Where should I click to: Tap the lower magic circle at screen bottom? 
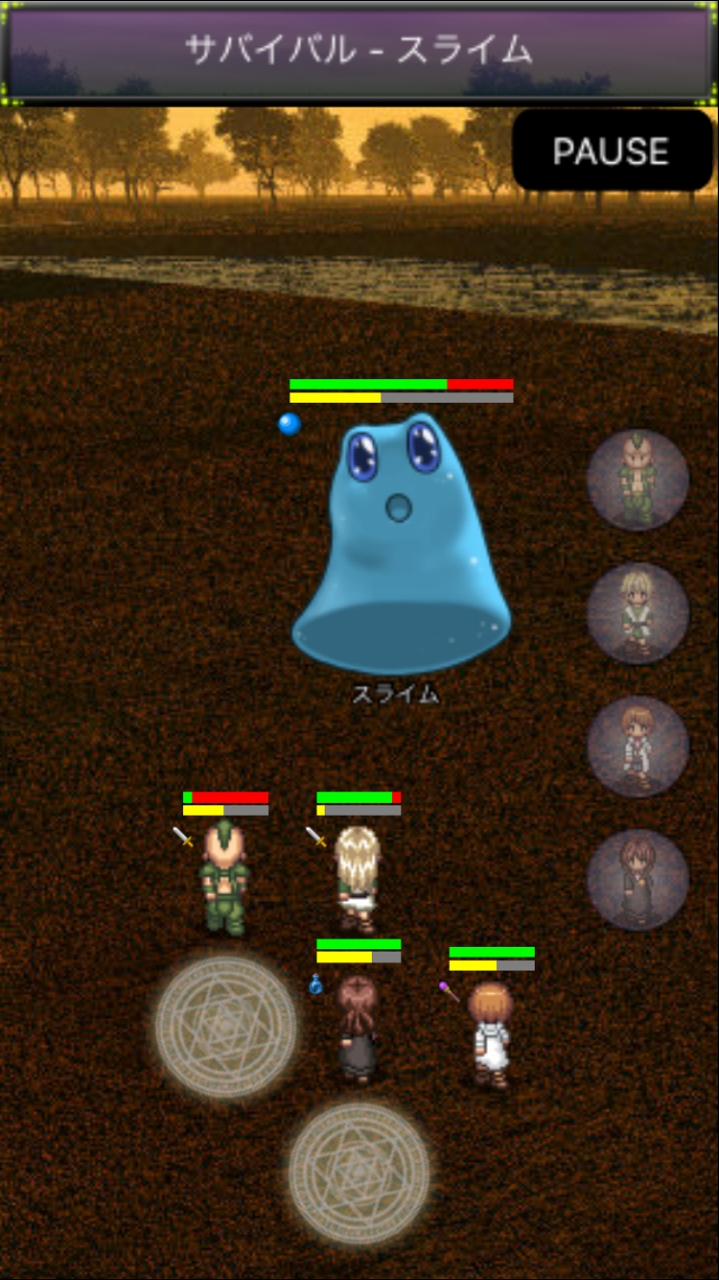click(359, 1172)
